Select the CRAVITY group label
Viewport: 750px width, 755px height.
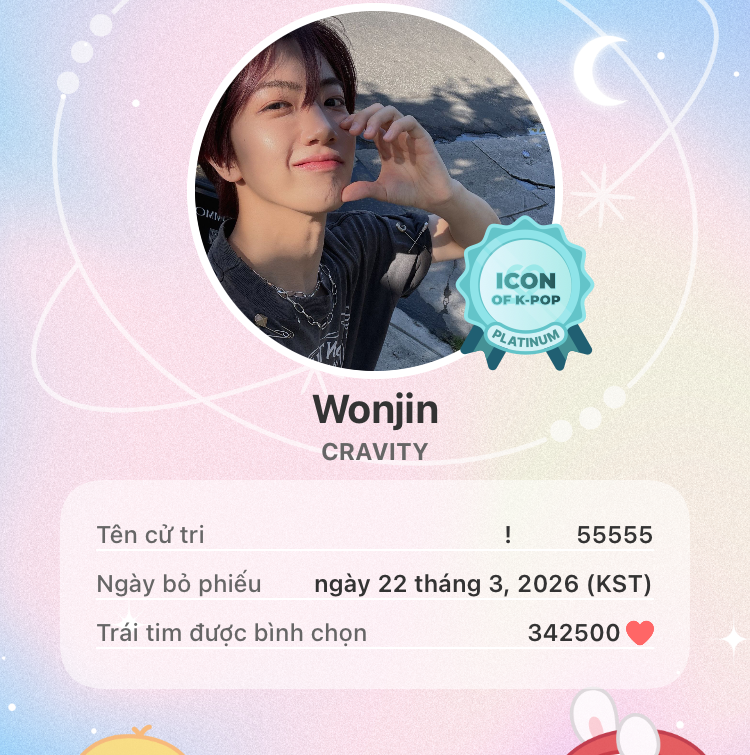374,450
